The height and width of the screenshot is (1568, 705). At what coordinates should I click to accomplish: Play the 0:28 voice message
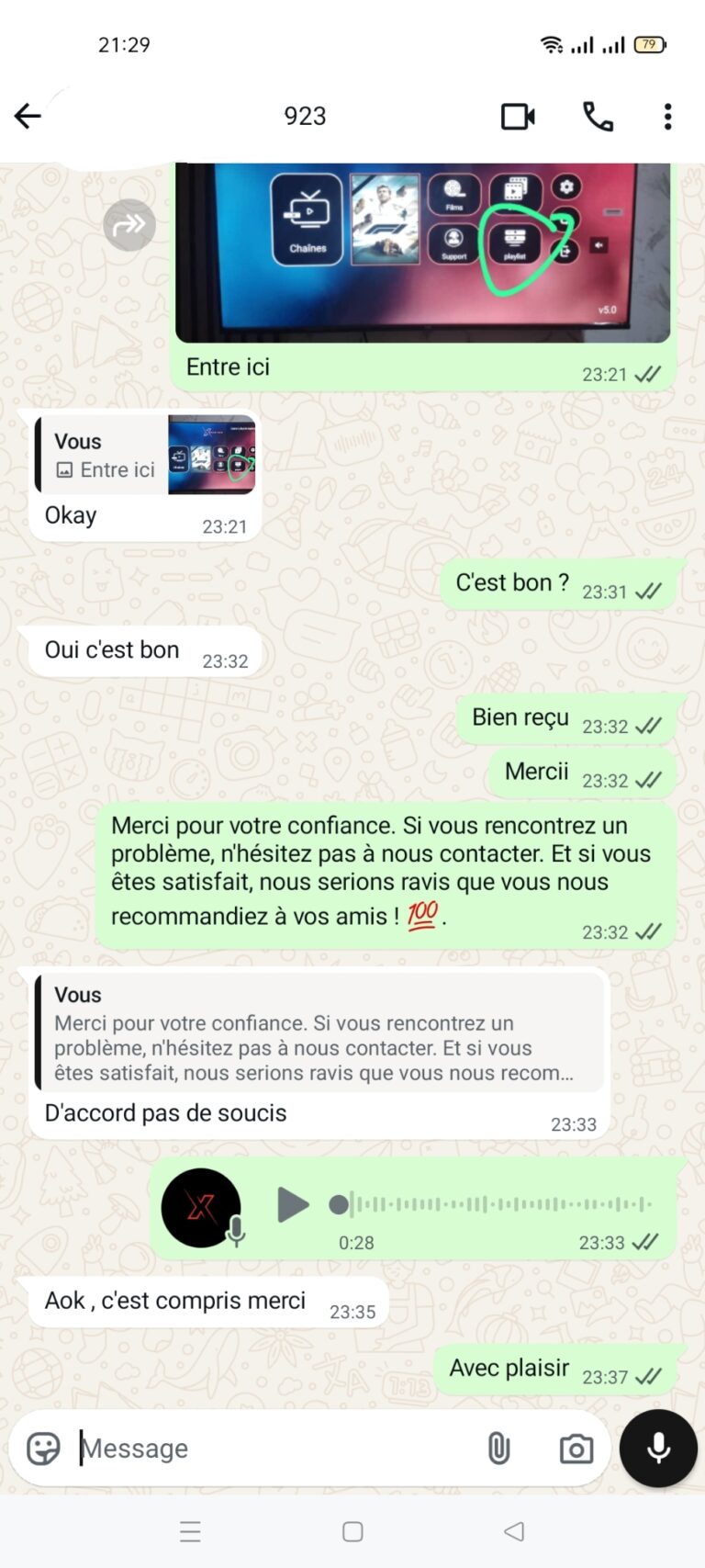(x=293, y=1204)
